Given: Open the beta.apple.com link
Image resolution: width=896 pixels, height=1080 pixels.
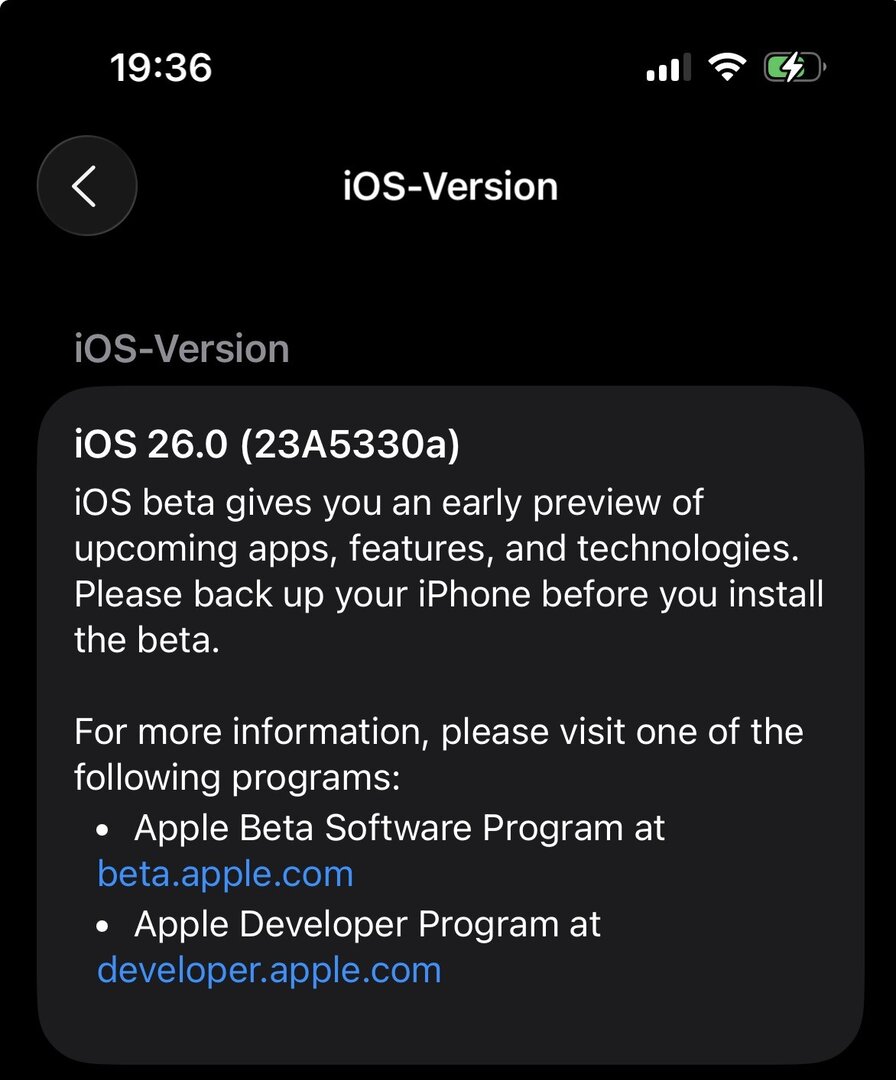Looking at the screenshot, I should (x=225, y=875).
